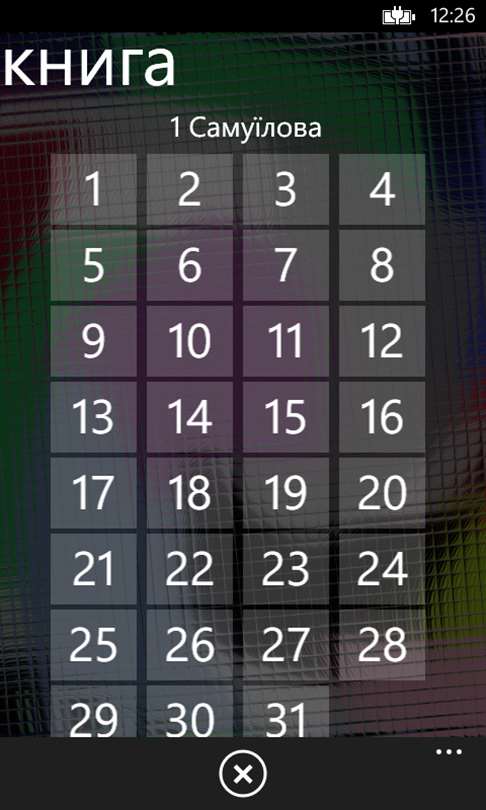Go to chapter 16
Viewport: 486px width, 810px height.
(x=382, y=417)
